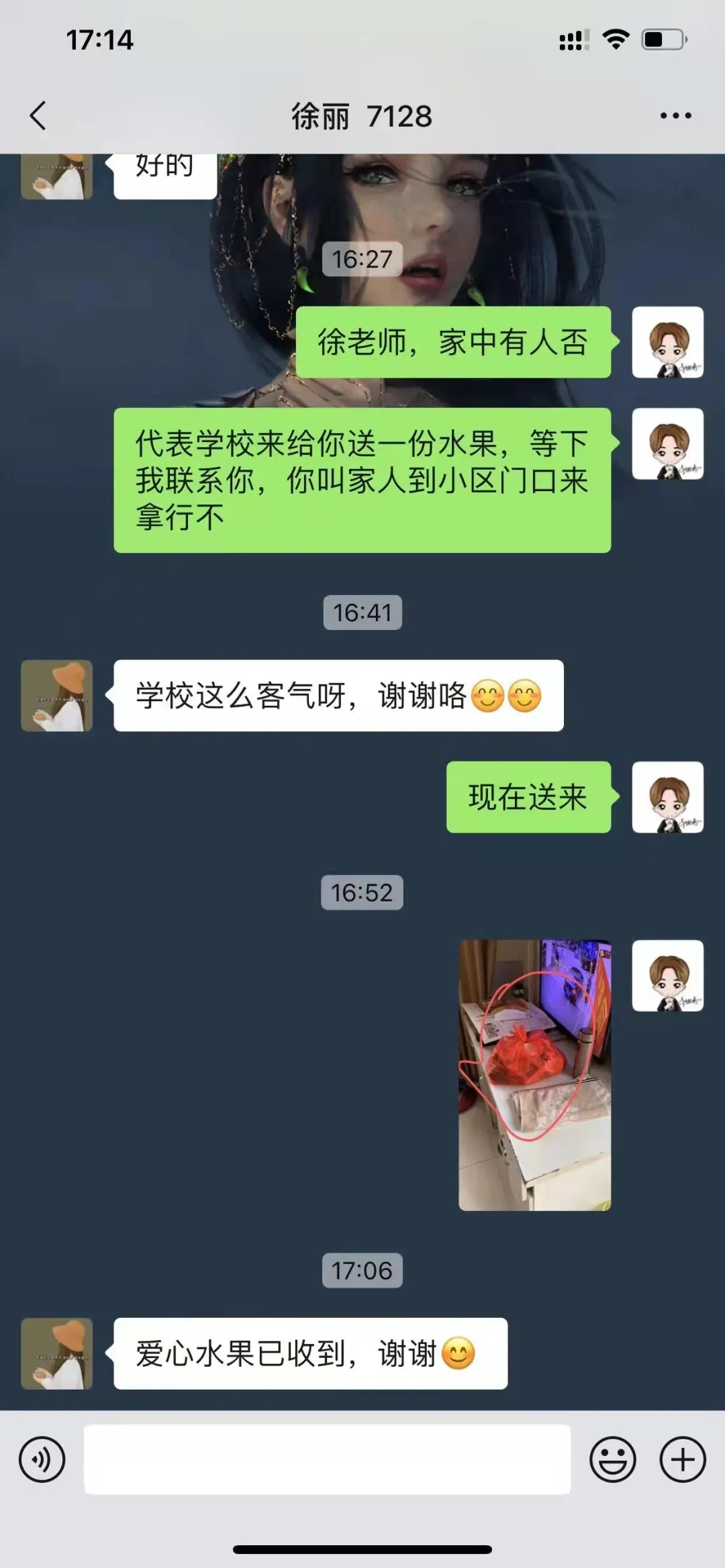Open chat info three-dot menu
This screenshot has width=725, height=1568.
pos(675,115)
